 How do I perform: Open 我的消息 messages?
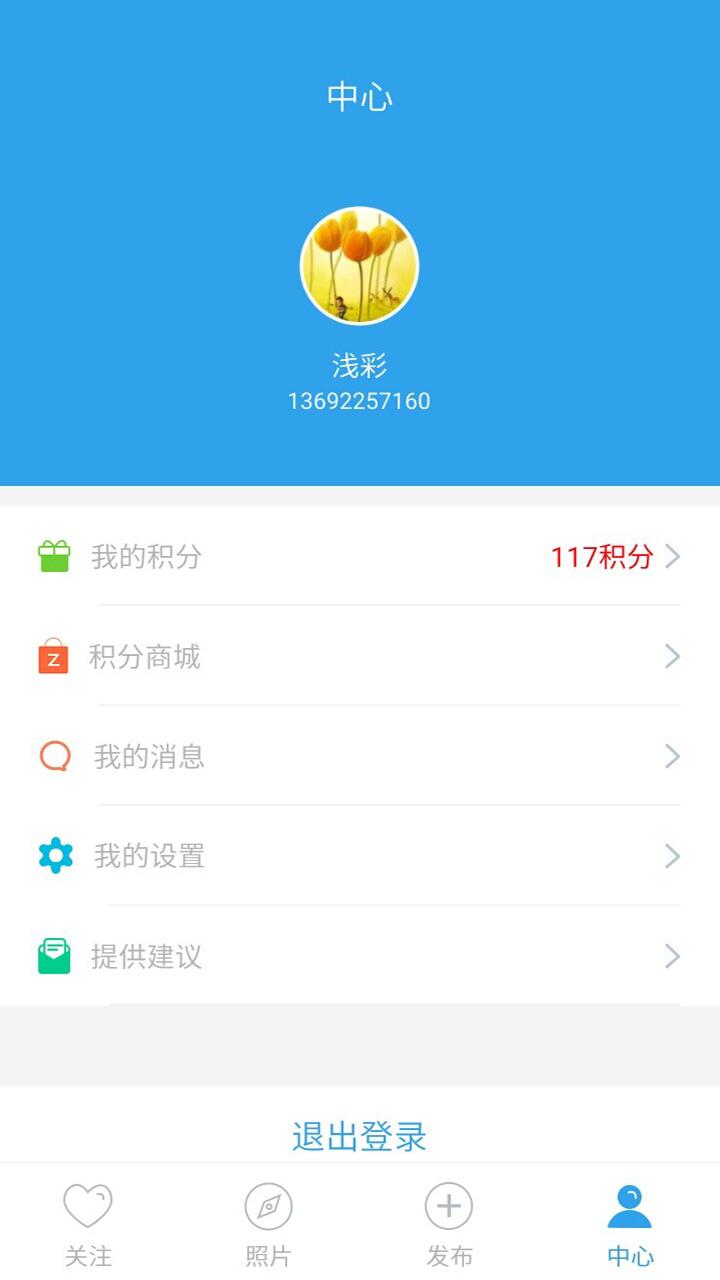click(360, 756)
